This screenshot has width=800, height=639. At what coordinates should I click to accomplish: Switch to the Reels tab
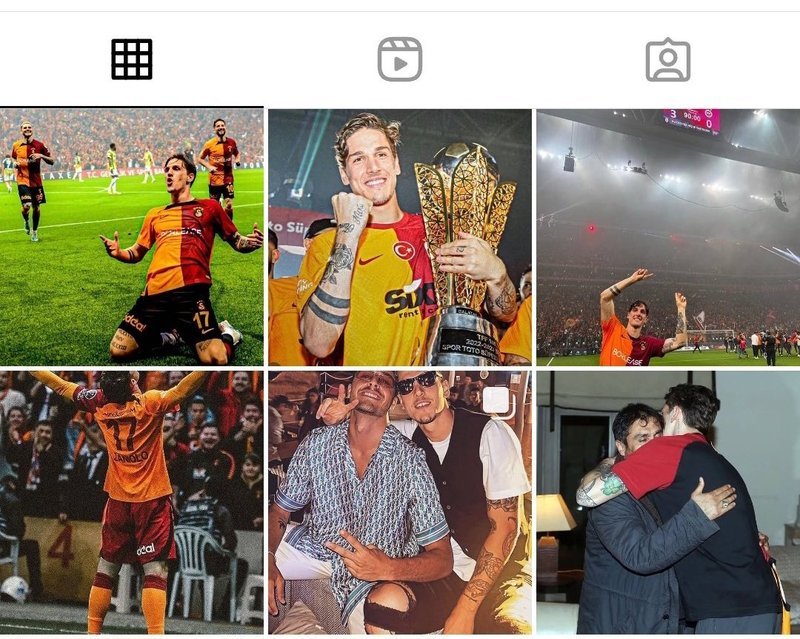(x=400, y=59)
